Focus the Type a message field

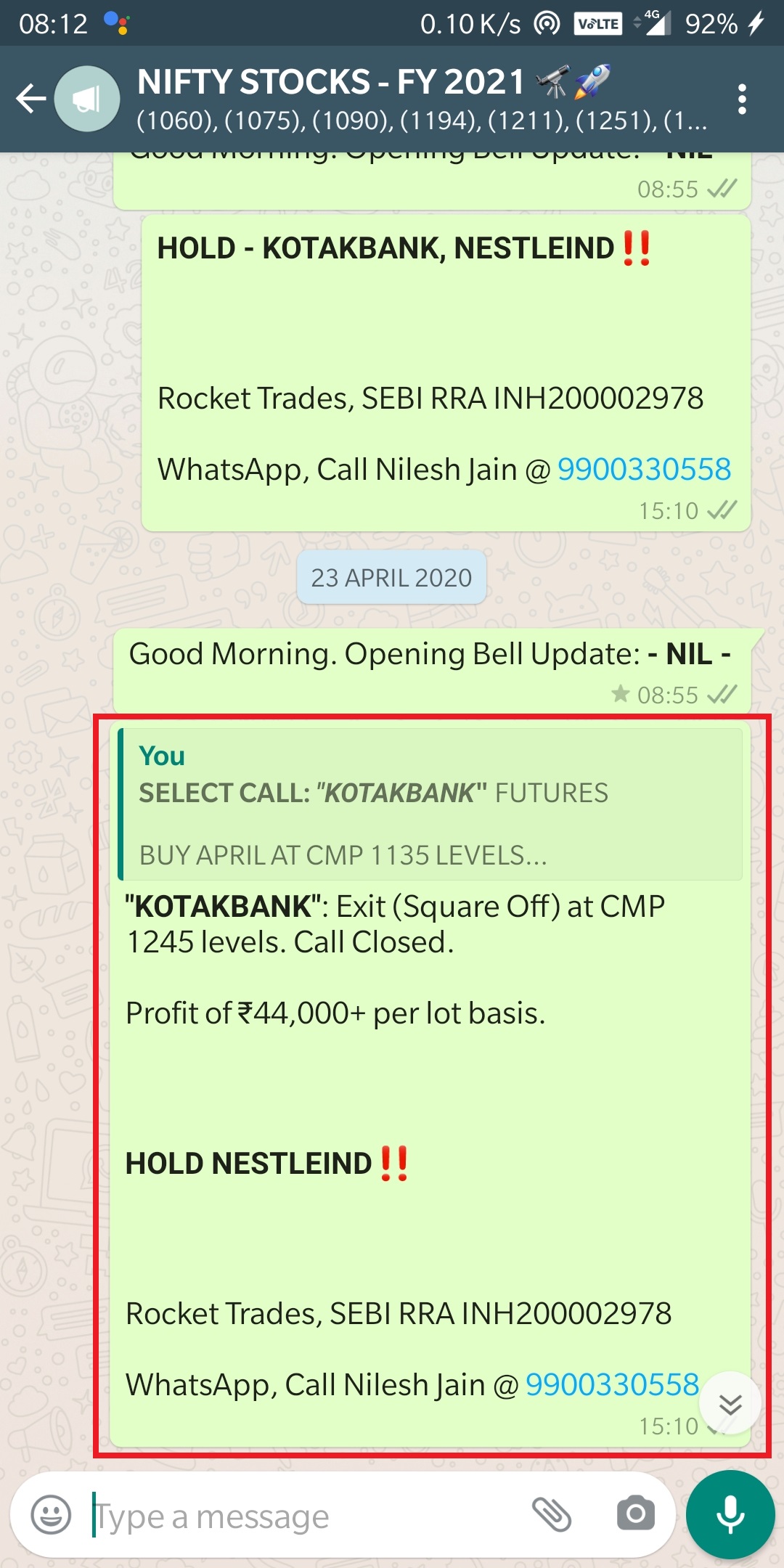(x=305, y=1516)
